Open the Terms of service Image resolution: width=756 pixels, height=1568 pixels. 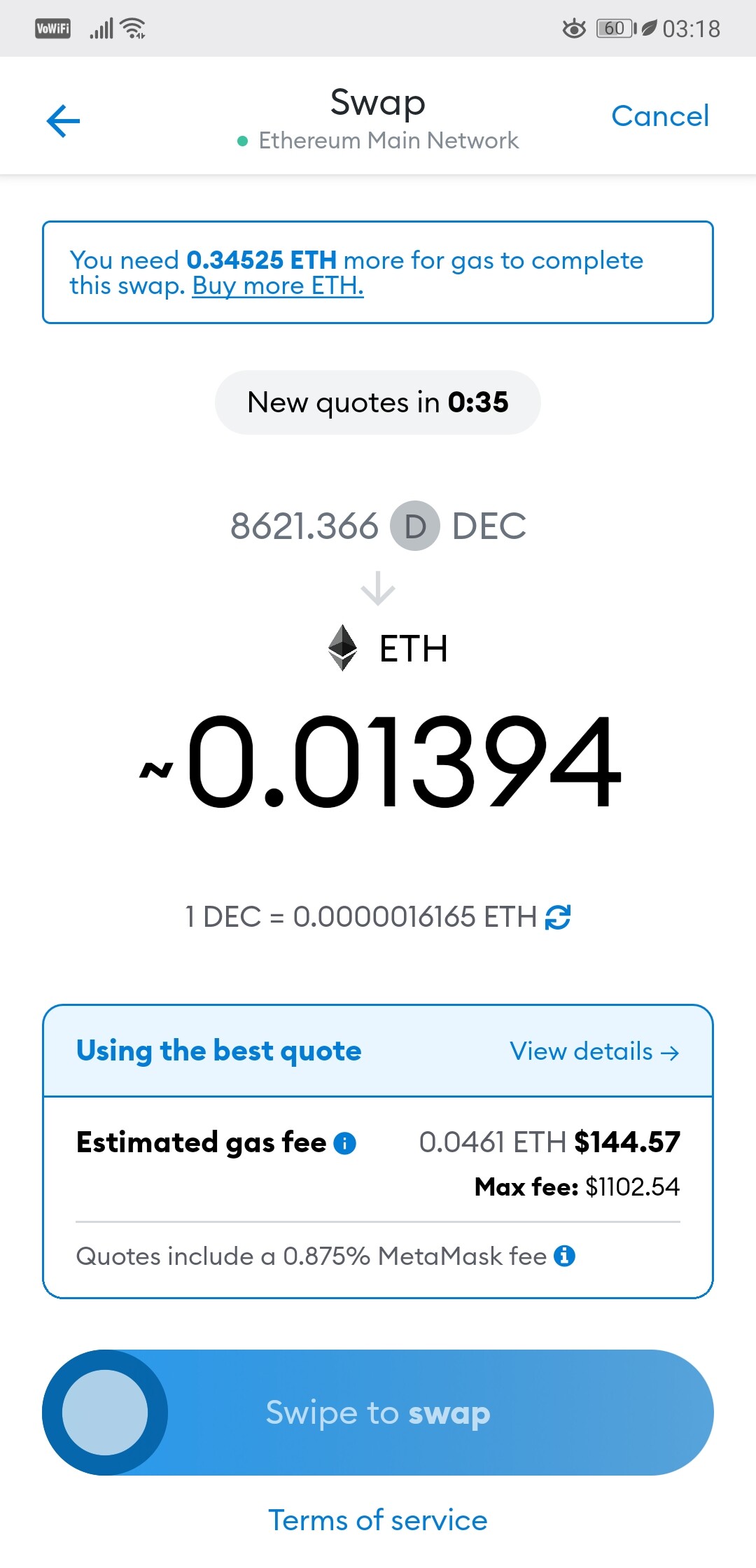pos(378,1520)
